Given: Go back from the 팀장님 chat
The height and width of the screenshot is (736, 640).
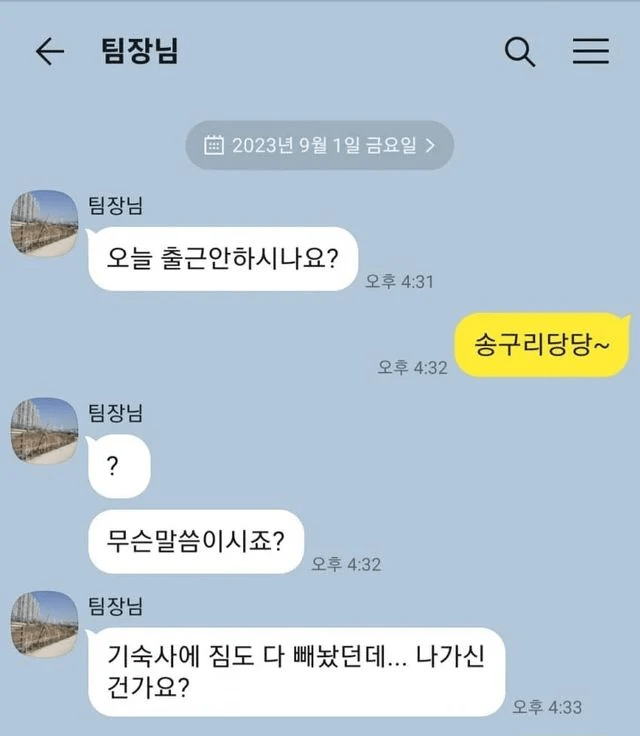Looking at the screenshot, I should click(x=49, y=52).
